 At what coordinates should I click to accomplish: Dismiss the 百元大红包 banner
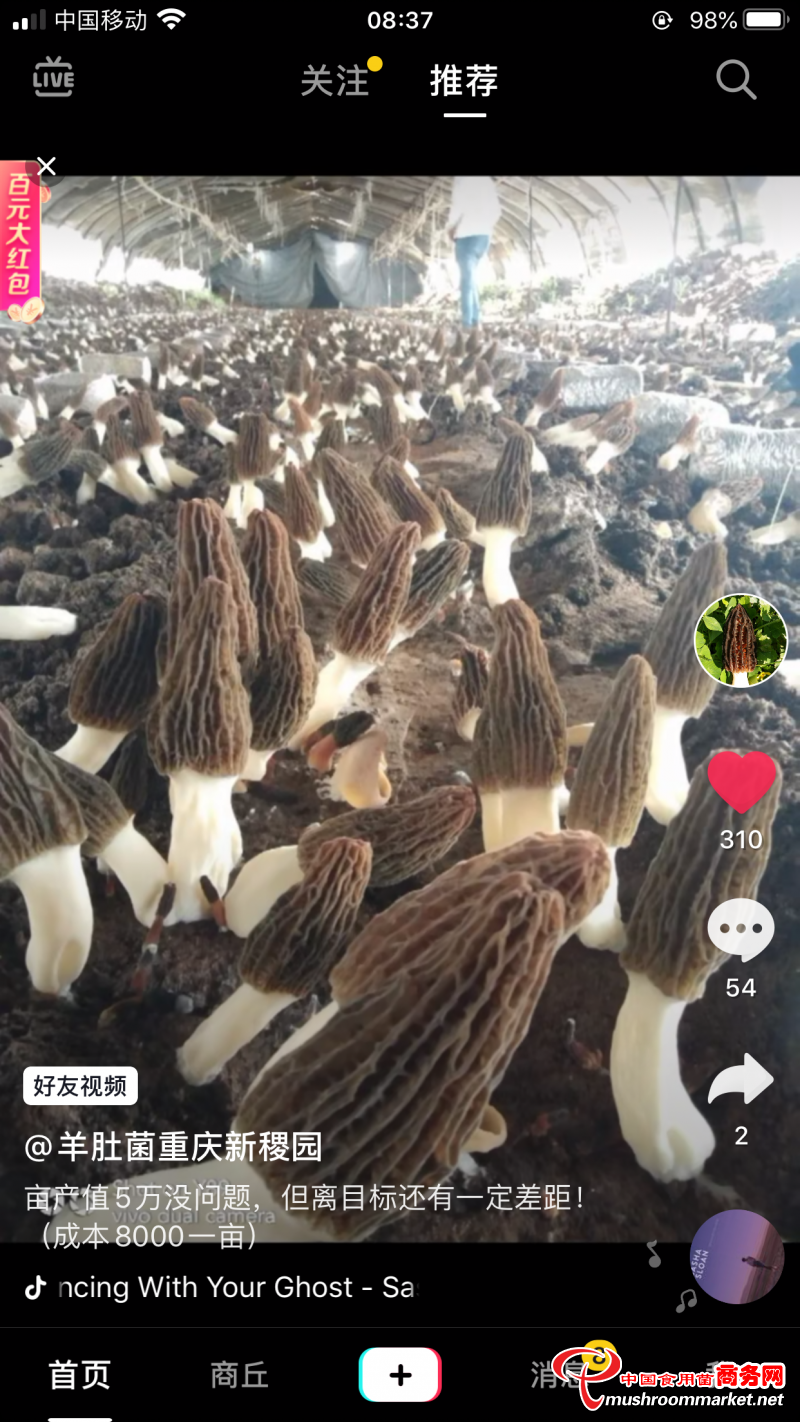46,166
